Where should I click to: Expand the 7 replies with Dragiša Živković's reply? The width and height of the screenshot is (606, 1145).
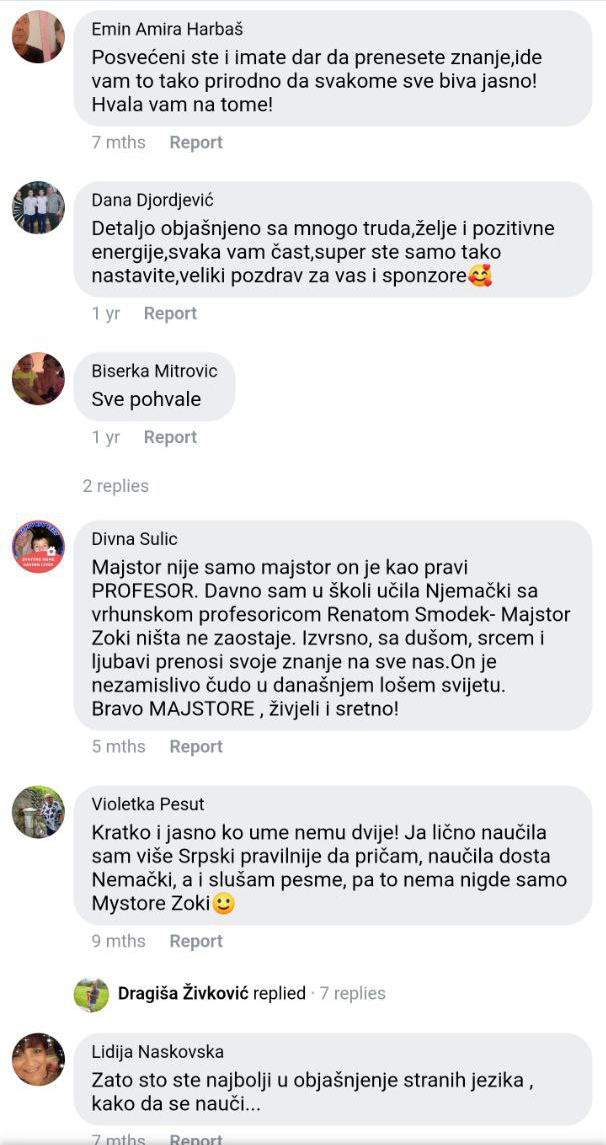(352, 994)
